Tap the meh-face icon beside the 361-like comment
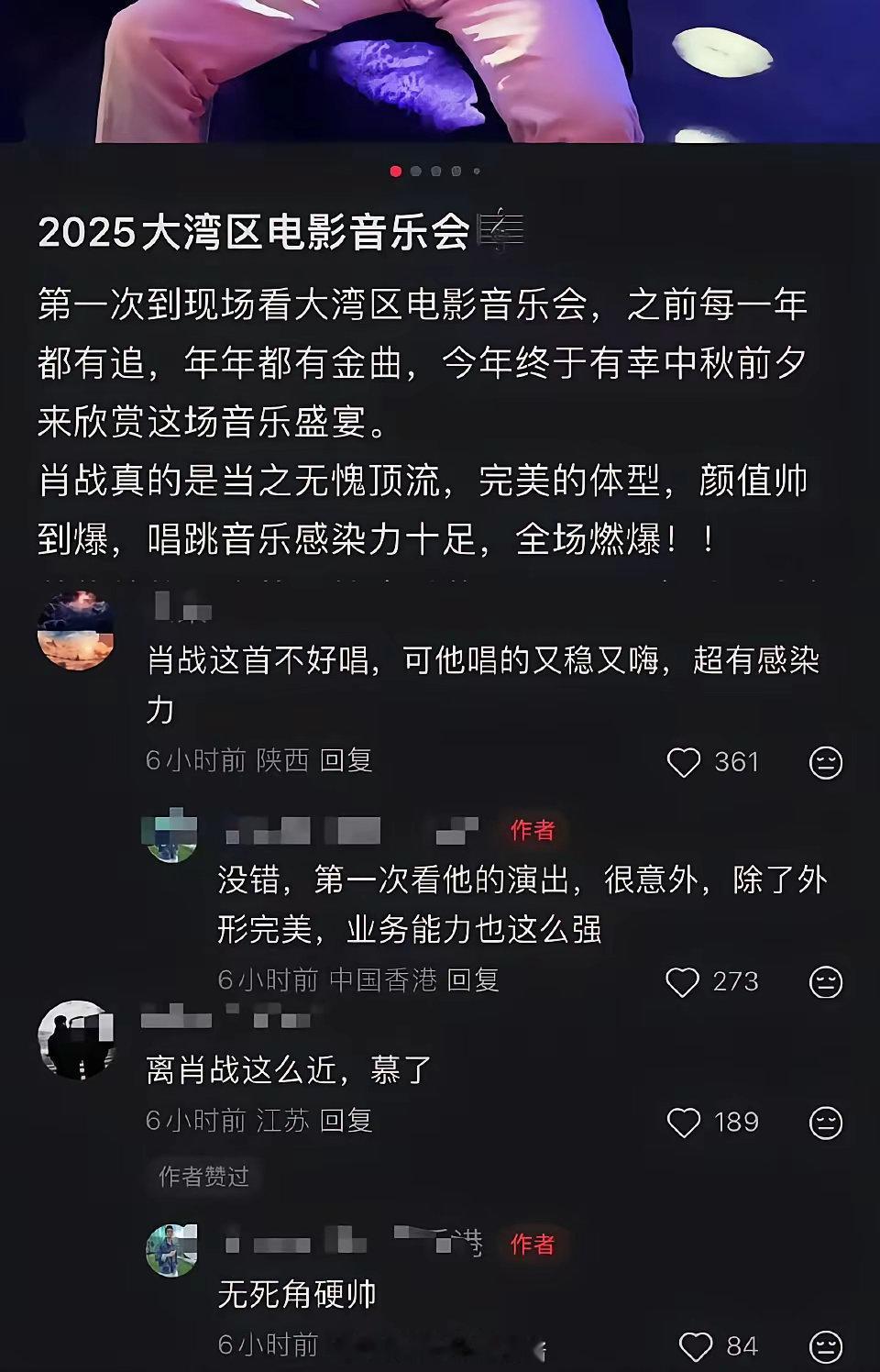880x1372 pixels. [x=826, y=762]
